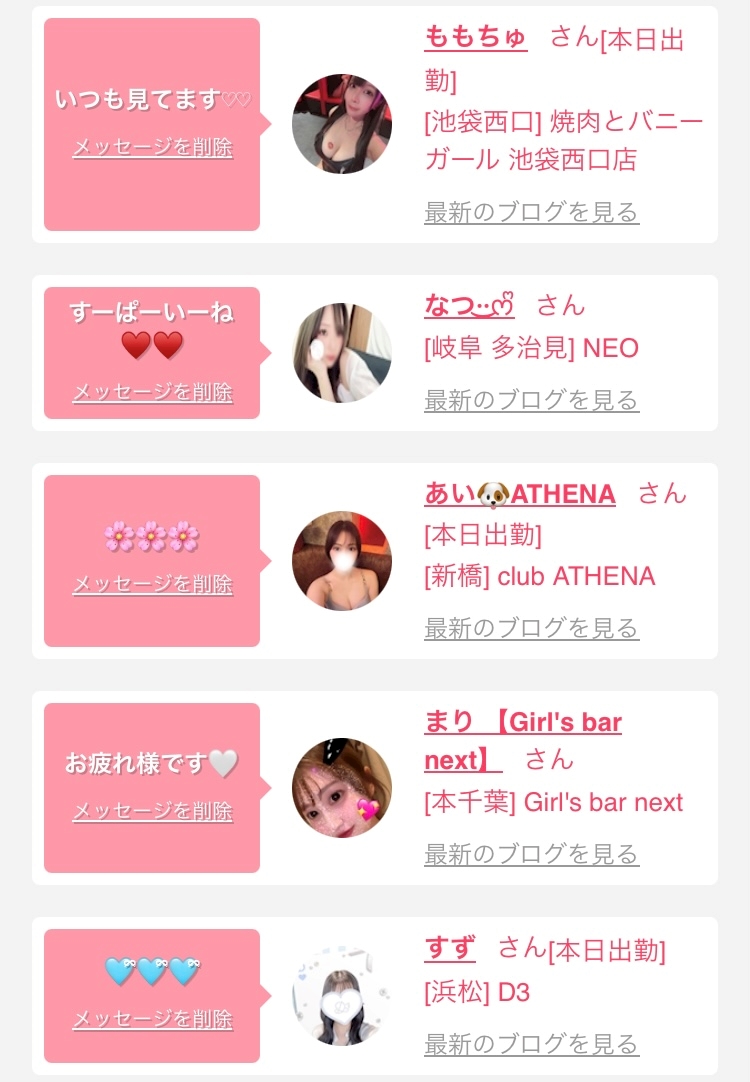View the latest blog for club ATHENA's あい
The image size is (750, 1082).
pyautogui.click(x=531, y=628)
